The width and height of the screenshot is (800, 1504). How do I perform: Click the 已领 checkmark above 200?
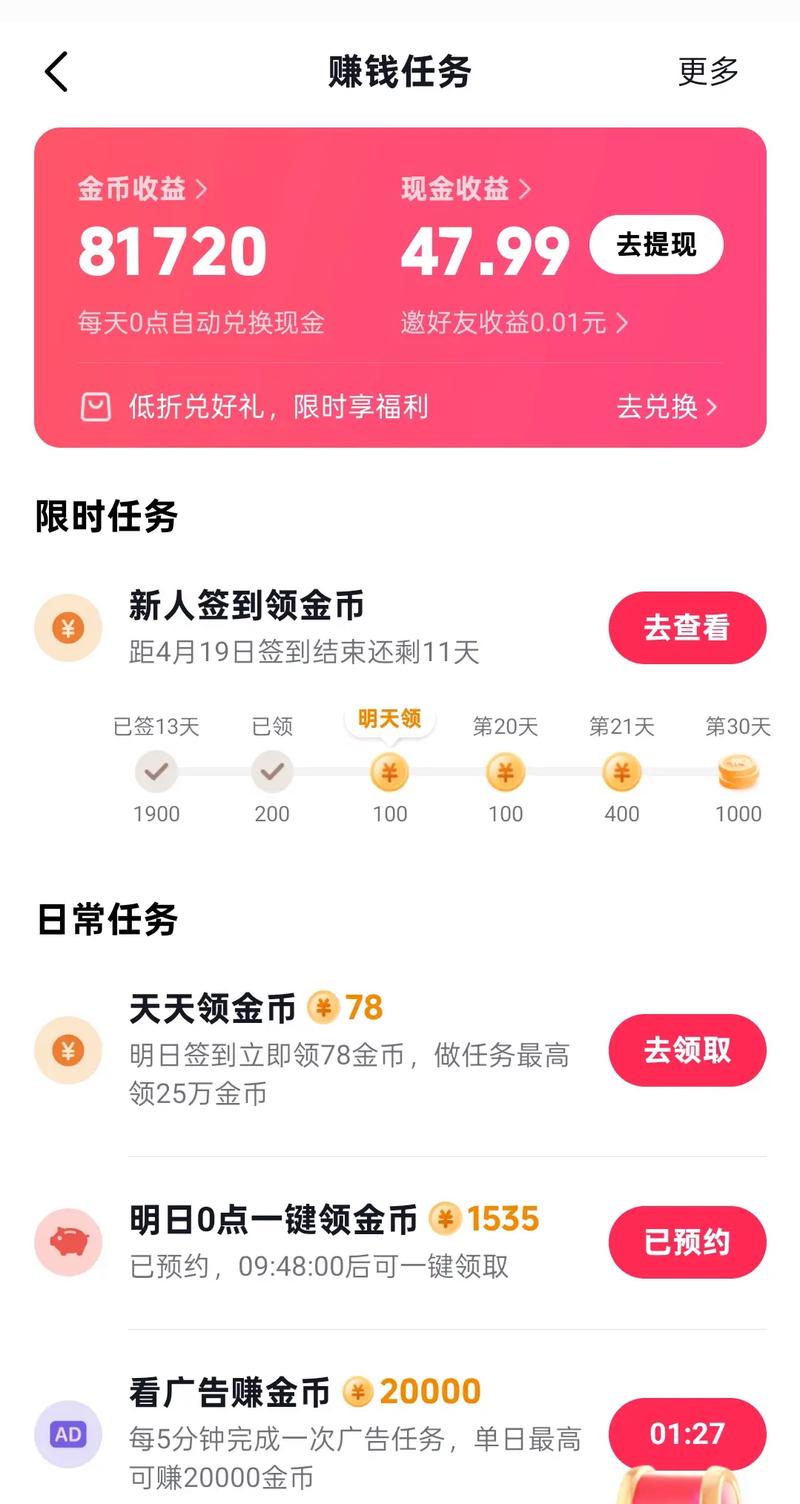[272, 771]
